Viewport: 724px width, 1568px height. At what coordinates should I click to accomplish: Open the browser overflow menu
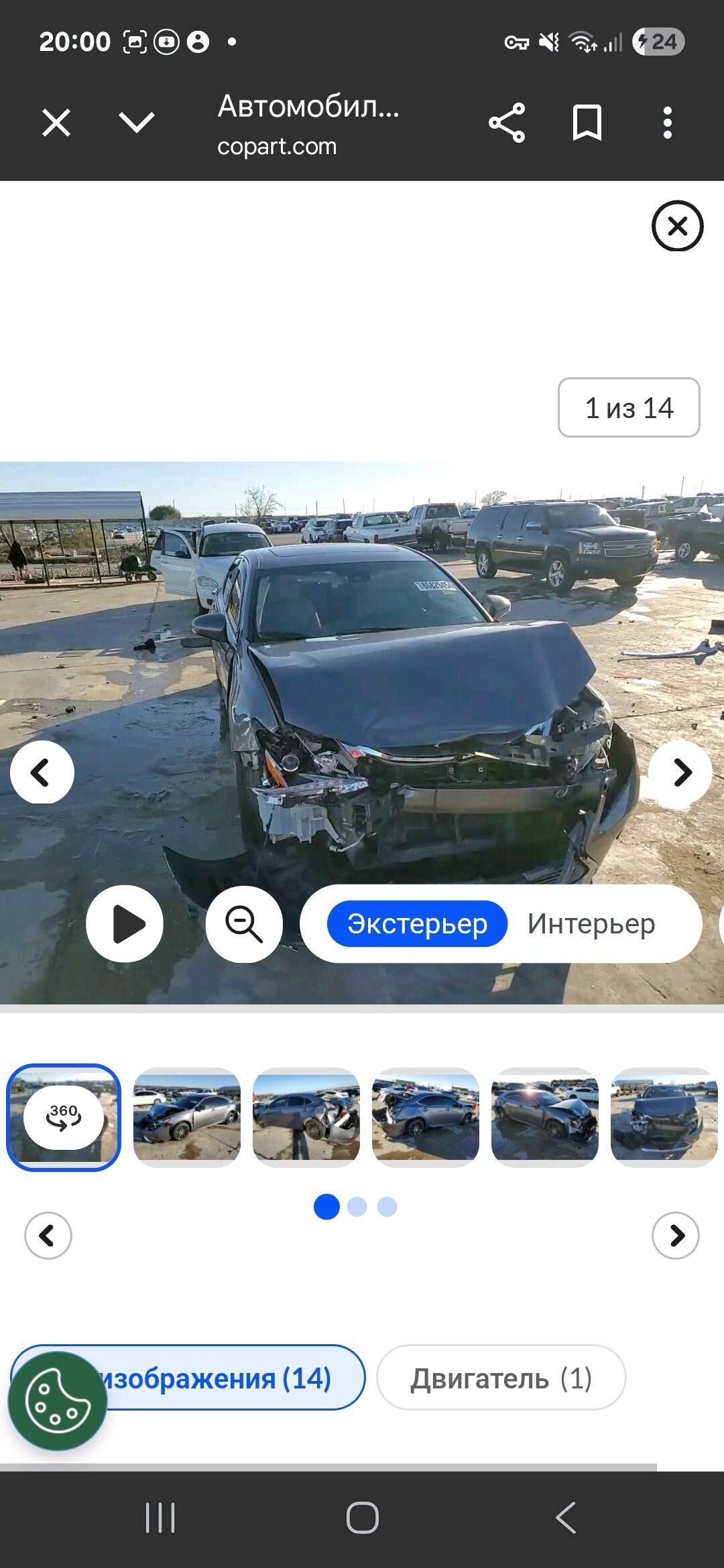[667, 123]
